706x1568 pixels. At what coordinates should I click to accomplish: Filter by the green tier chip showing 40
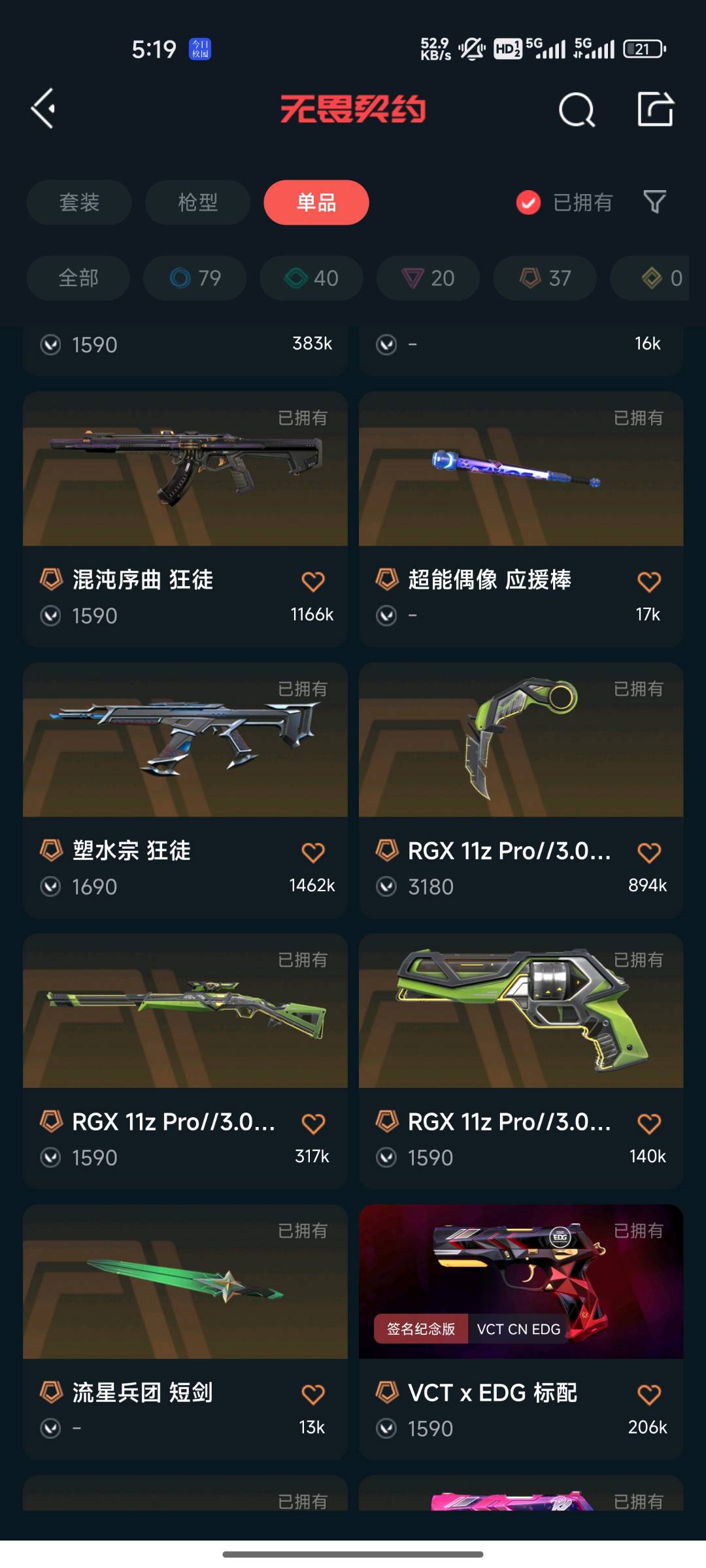(311, 278)
